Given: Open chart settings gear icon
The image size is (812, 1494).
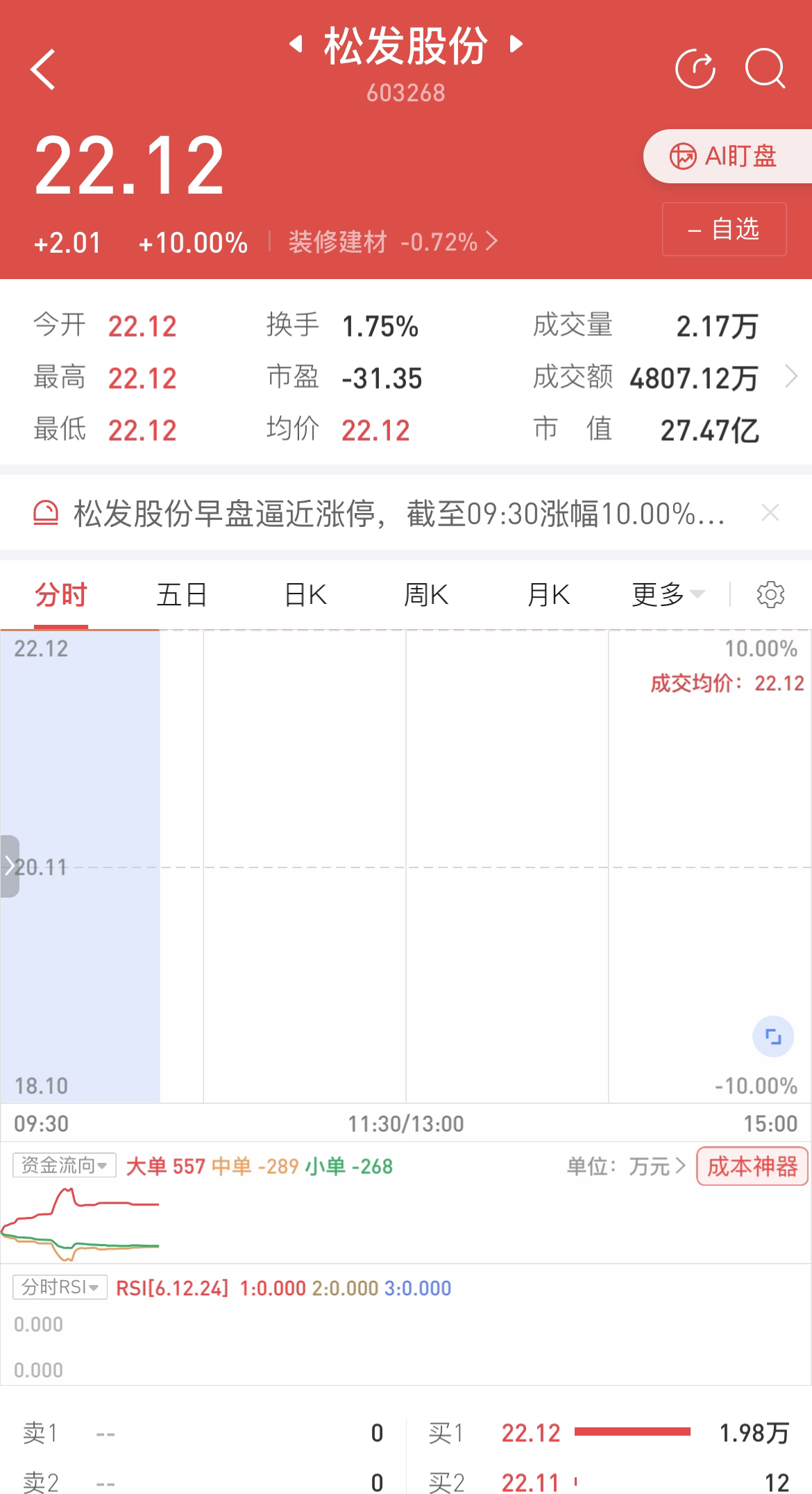Looking at the screenshot, I should [x=770, y=595].
